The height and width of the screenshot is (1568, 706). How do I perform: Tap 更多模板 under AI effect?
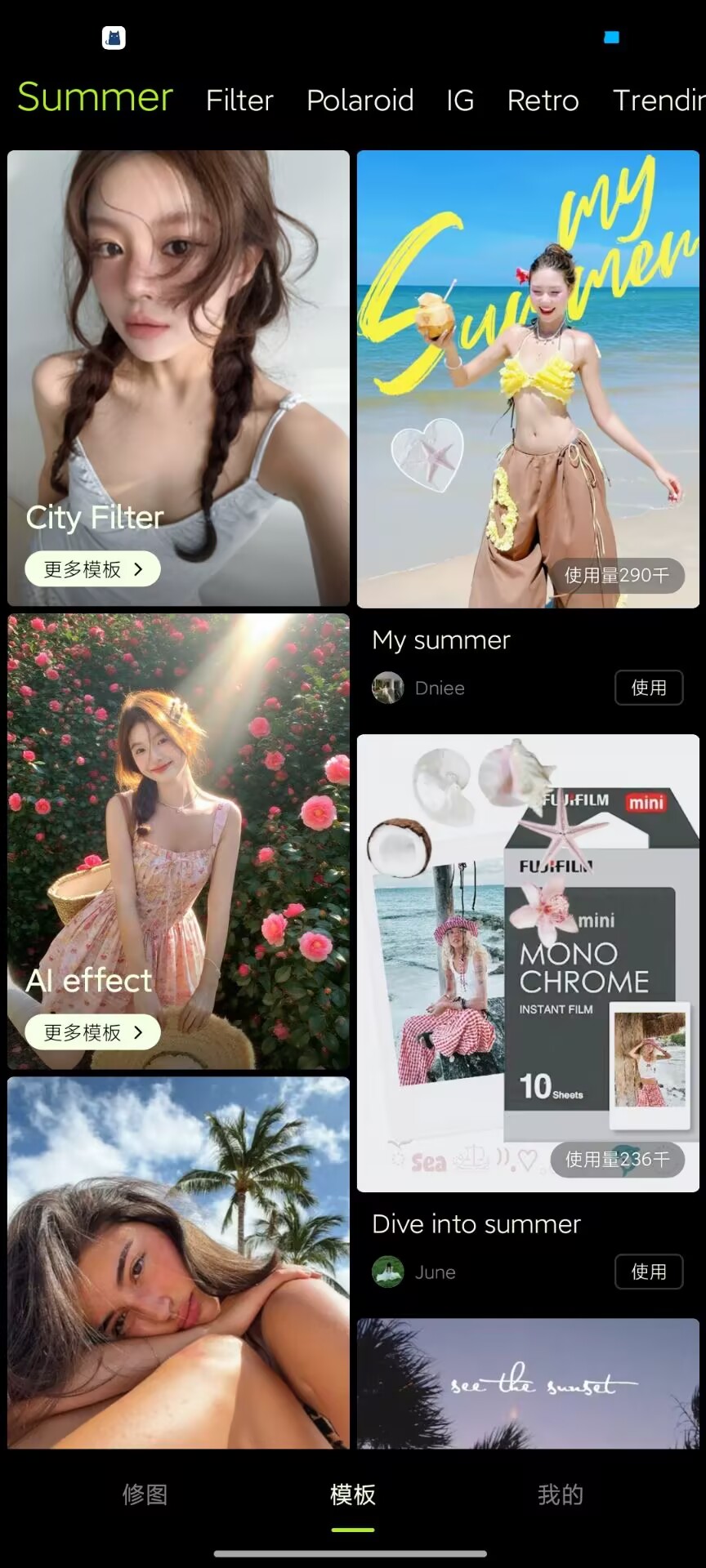pyautogui.click(x=92, y=1032)
